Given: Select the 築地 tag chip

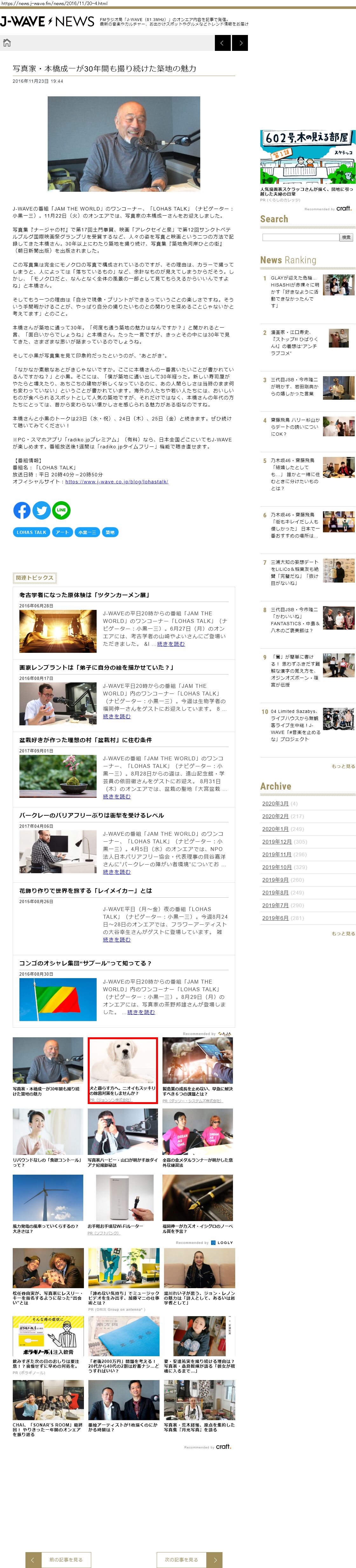Looking at the screenshot, I should pyautogui.click(x=110, y=532).
